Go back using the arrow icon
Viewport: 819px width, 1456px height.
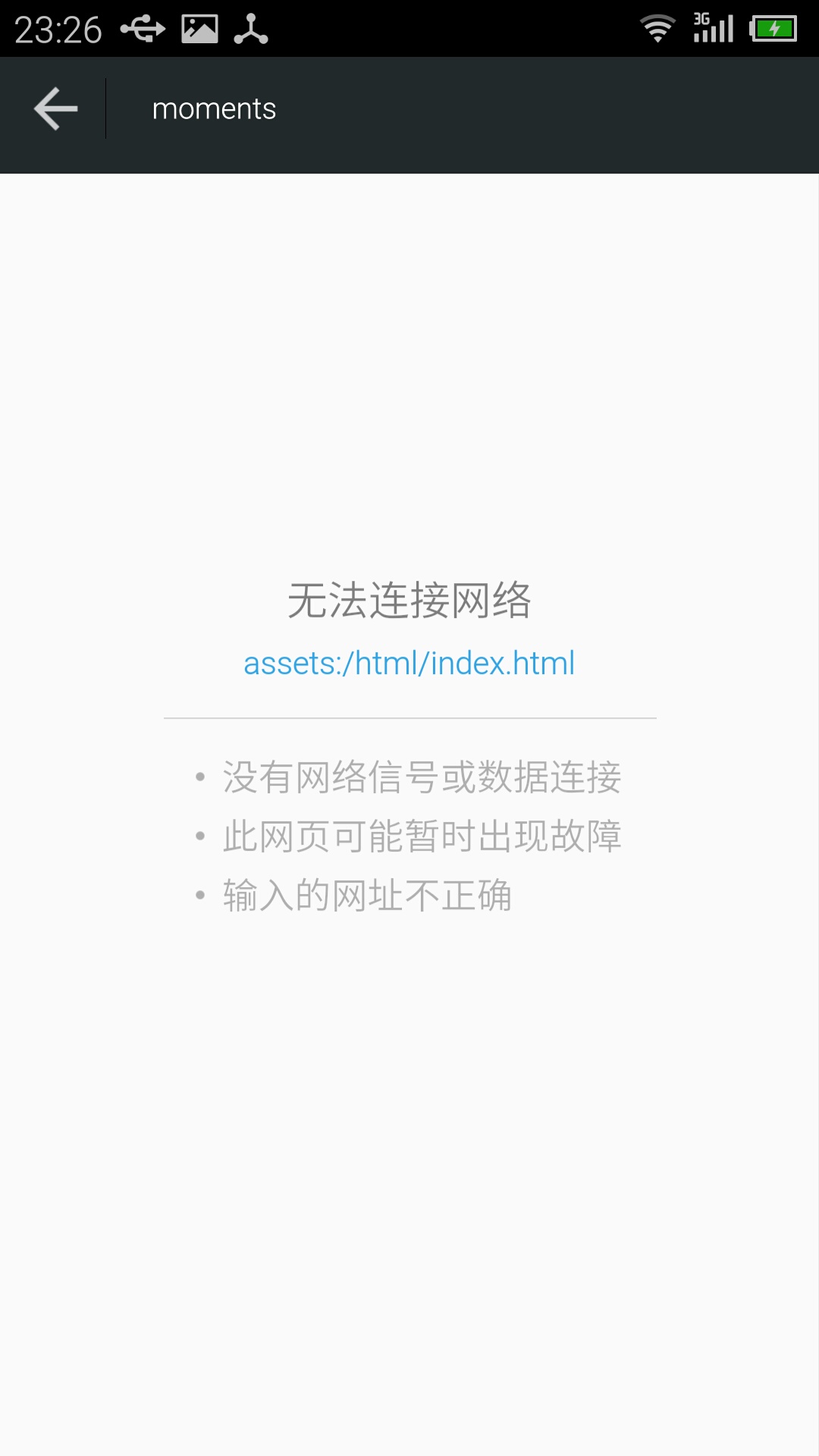55,108
